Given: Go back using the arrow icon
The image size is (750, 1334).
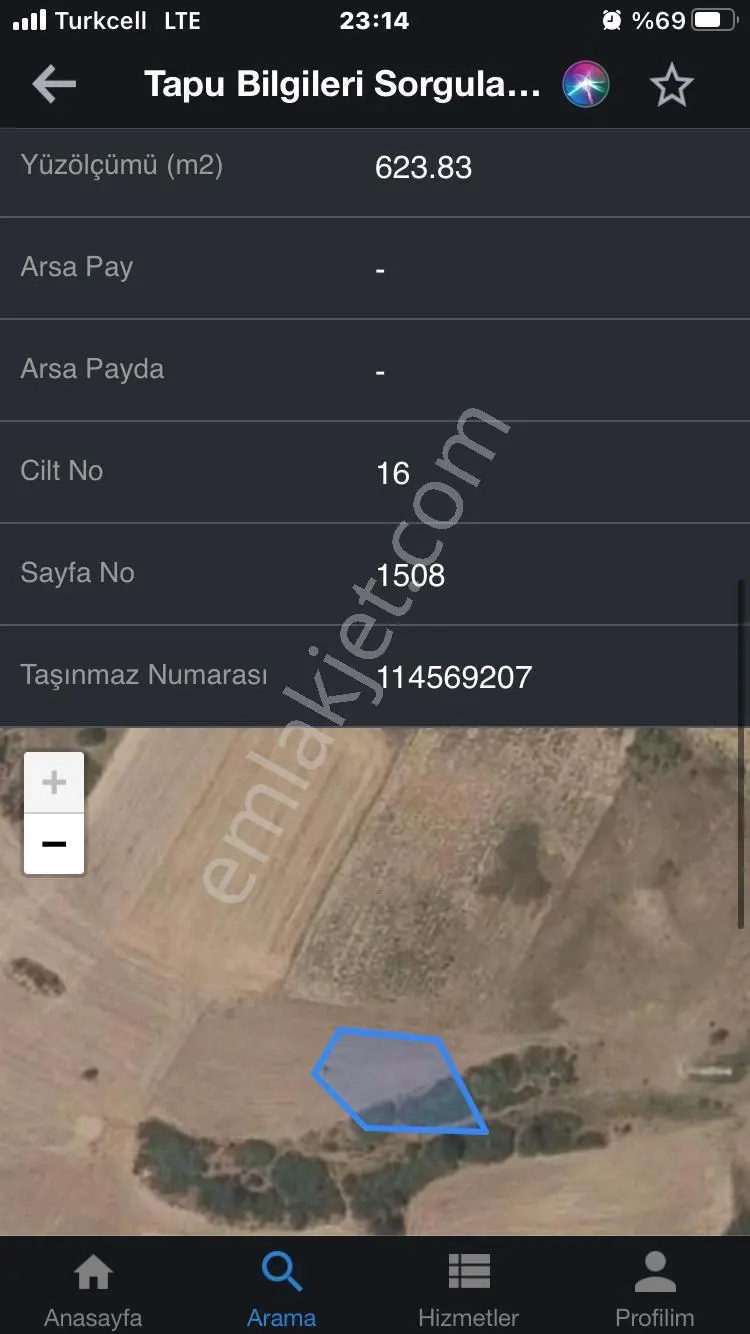Looking at the screenshot, I should (x=53, y=85).
